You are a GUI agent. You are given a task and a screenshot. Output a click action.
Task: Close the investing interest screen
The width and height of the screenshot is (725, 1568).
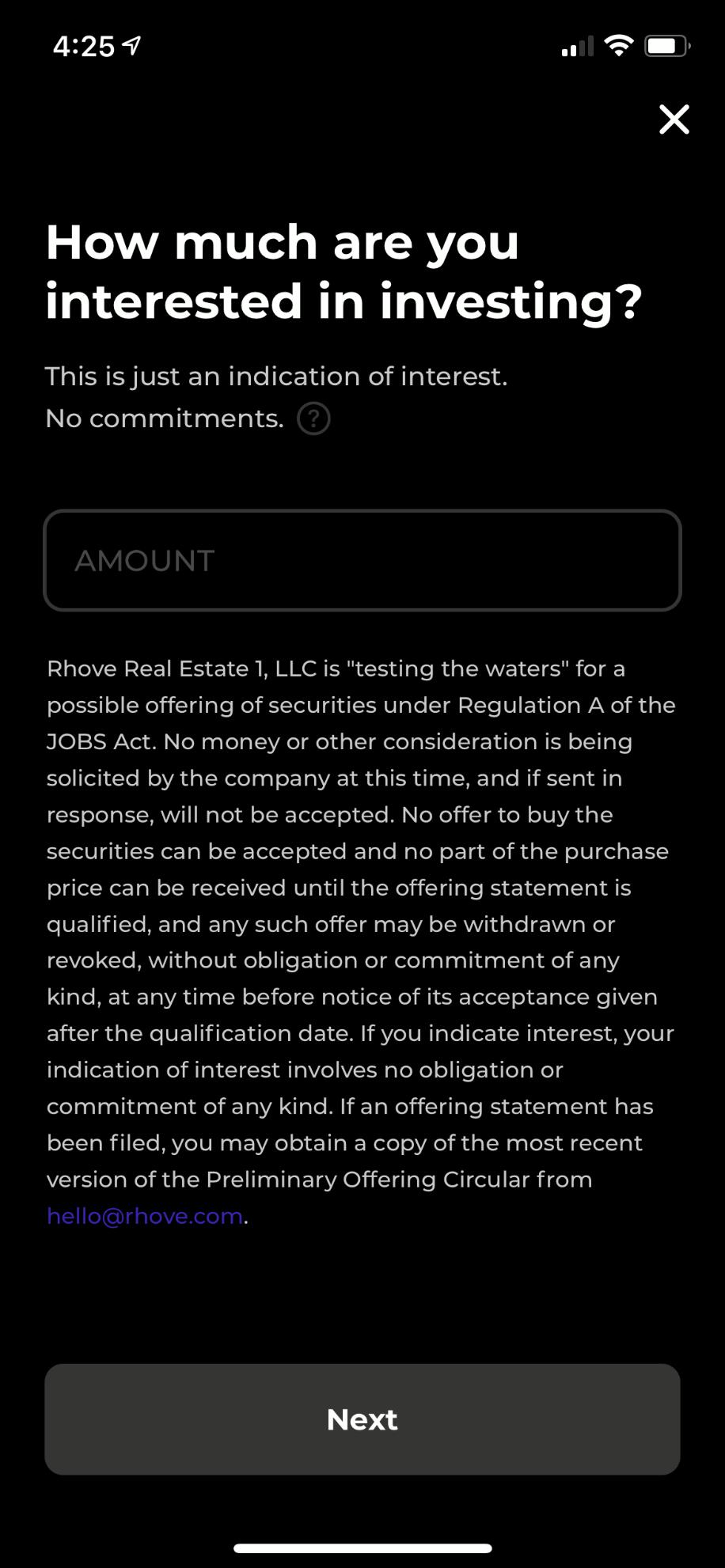674,119
